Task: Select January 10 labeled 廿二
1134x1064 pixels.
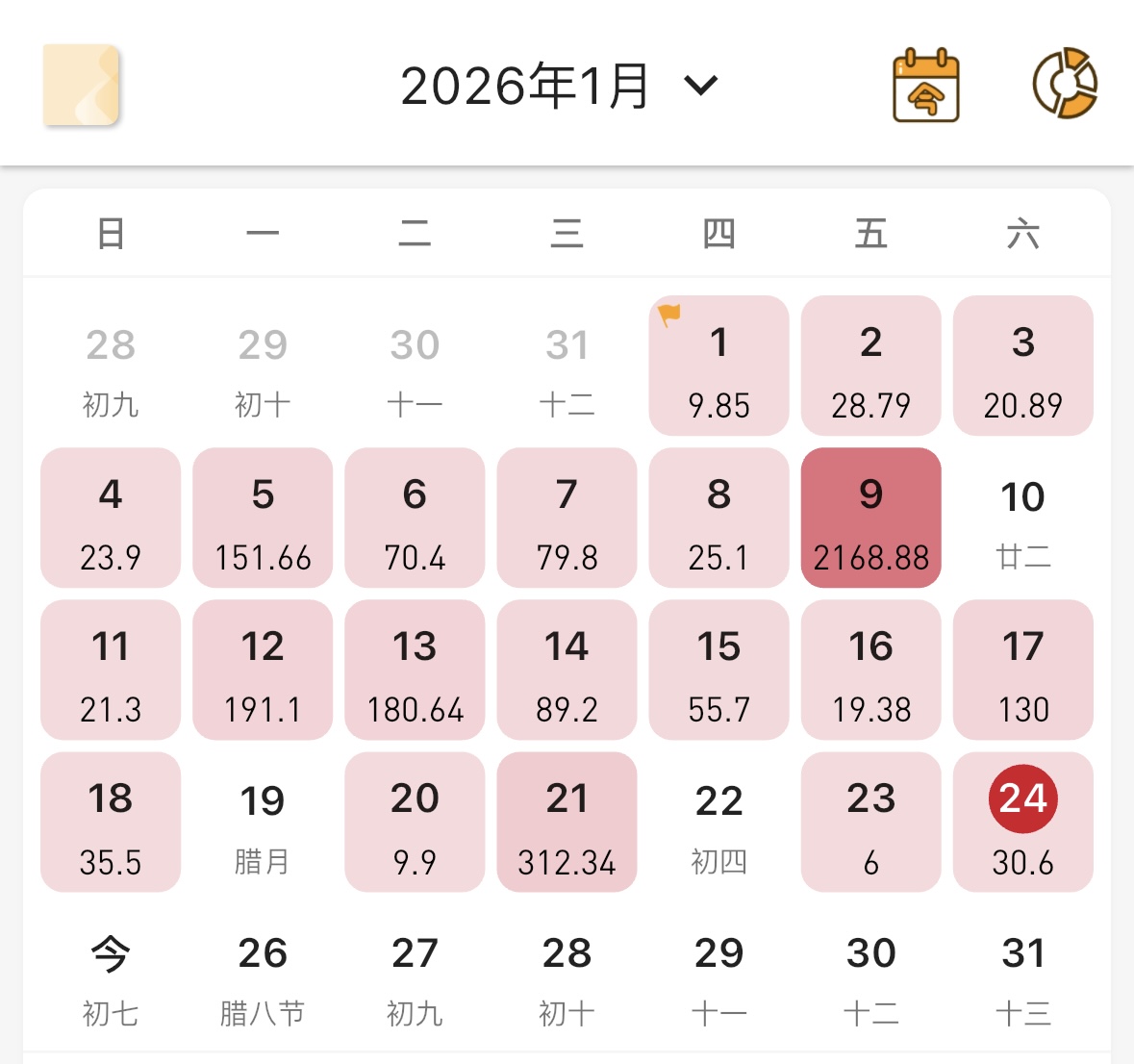Action: point(1022,519)
